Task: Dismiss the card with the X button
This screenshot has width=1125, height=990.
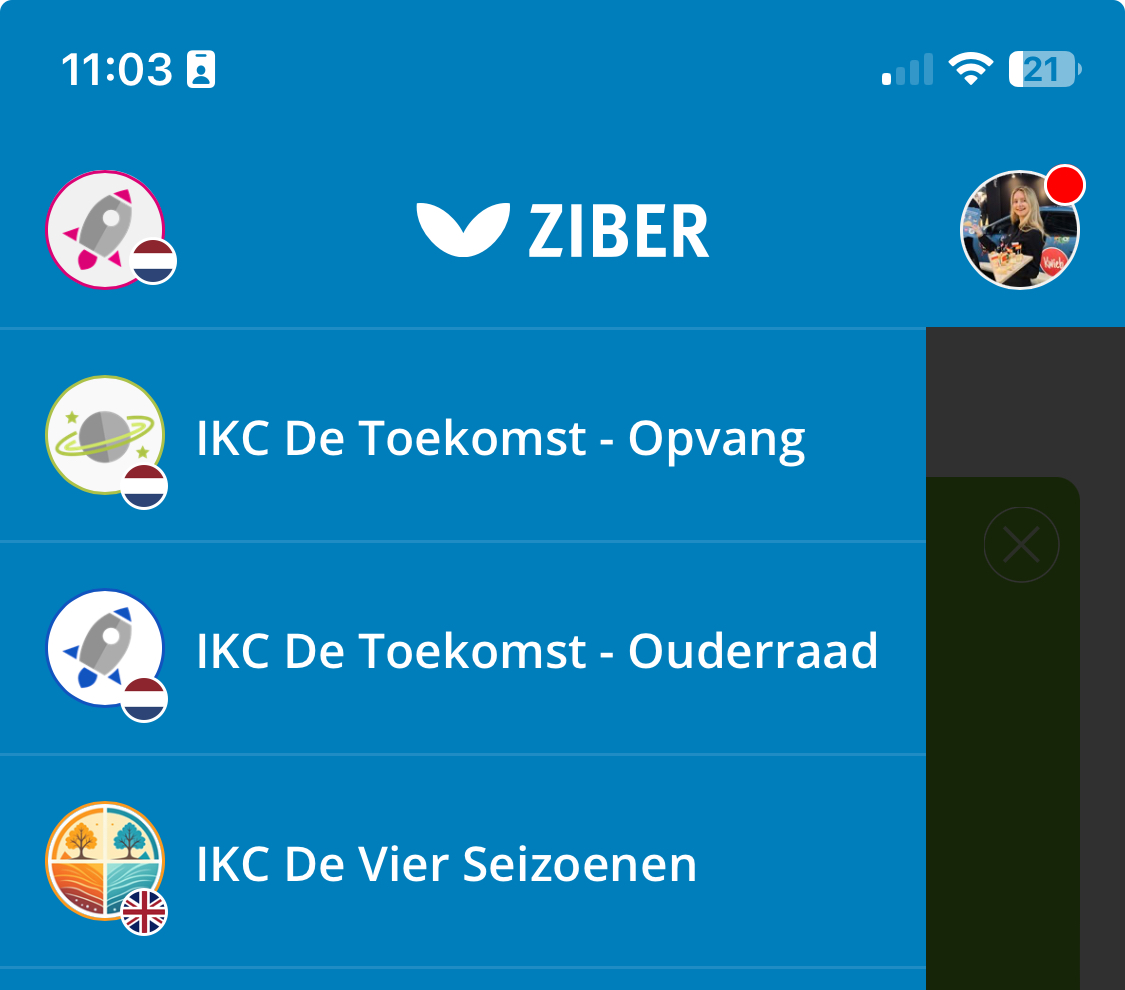Action: point(1021,545)
